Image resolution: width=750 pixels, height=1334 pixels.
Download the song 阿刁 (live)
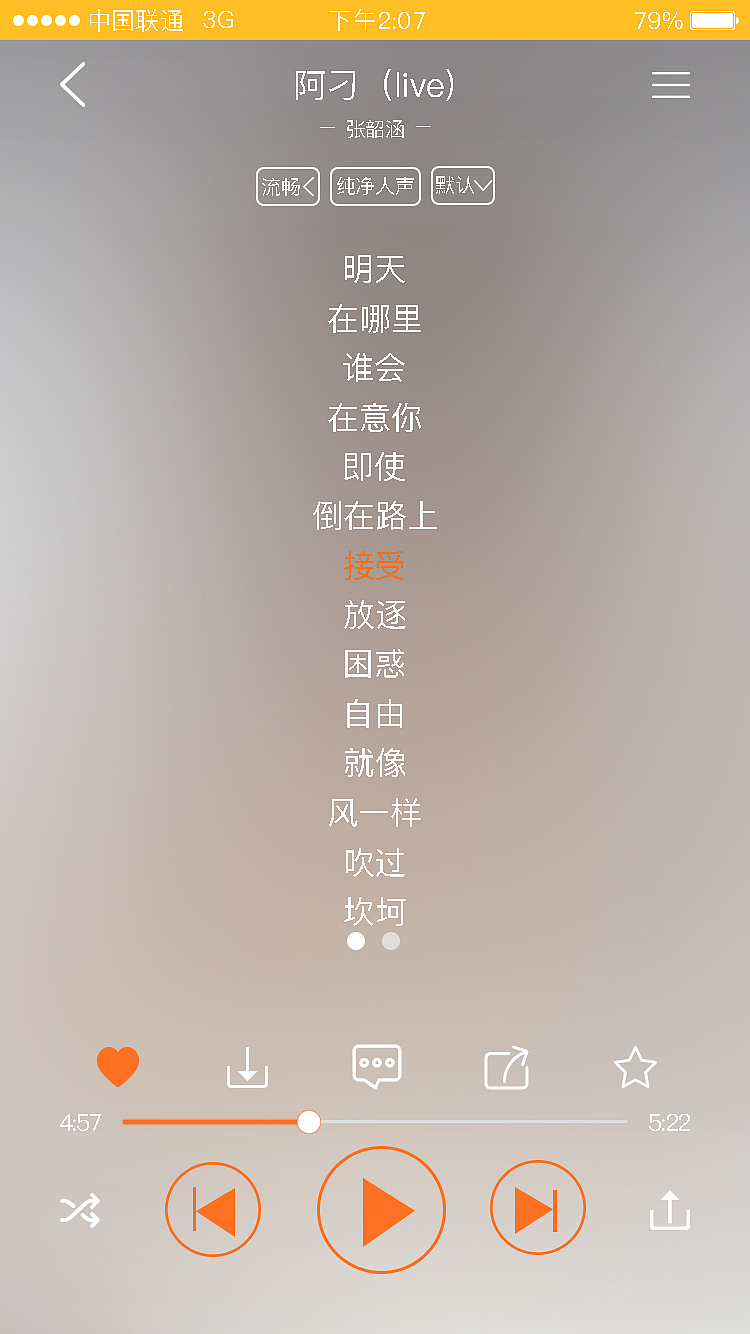pyautogui.click(x=246, y=1066)
